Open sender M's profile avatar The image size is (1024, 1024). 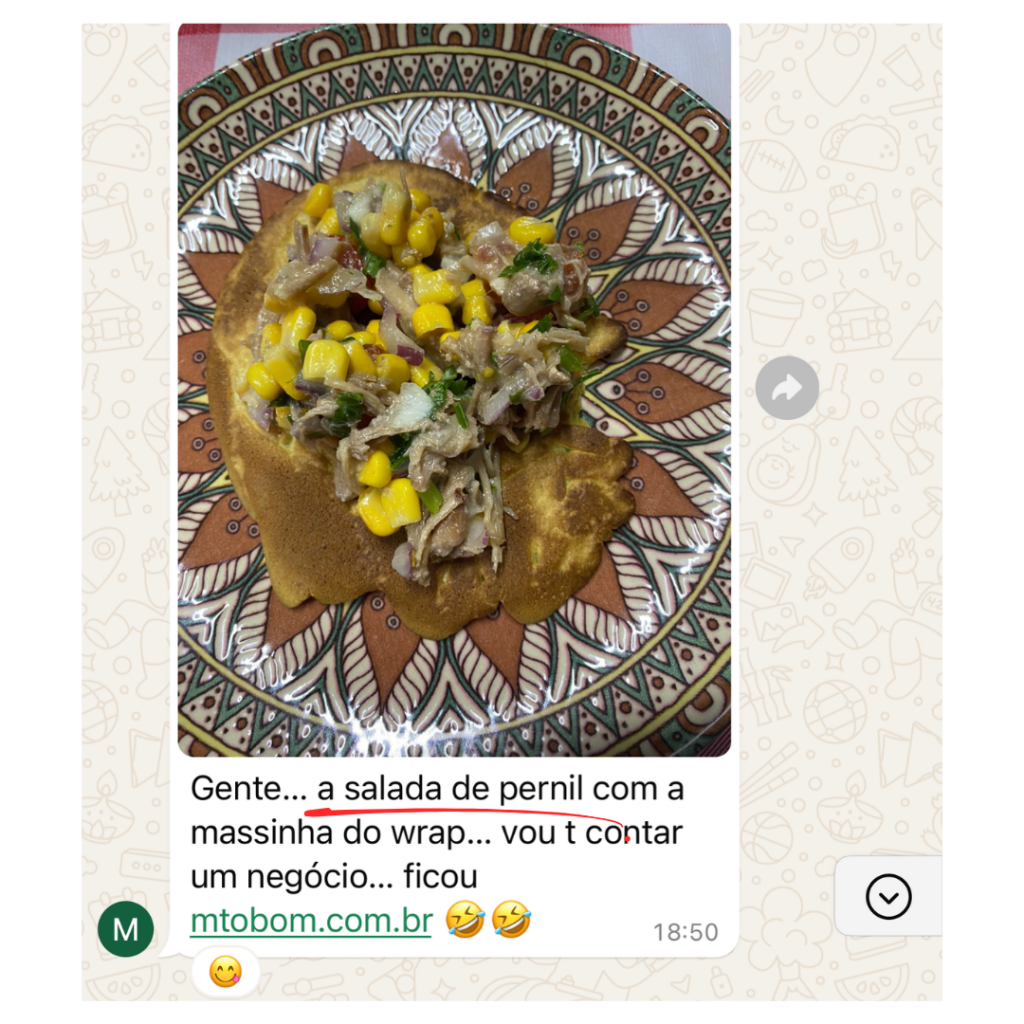click(126, 929)
